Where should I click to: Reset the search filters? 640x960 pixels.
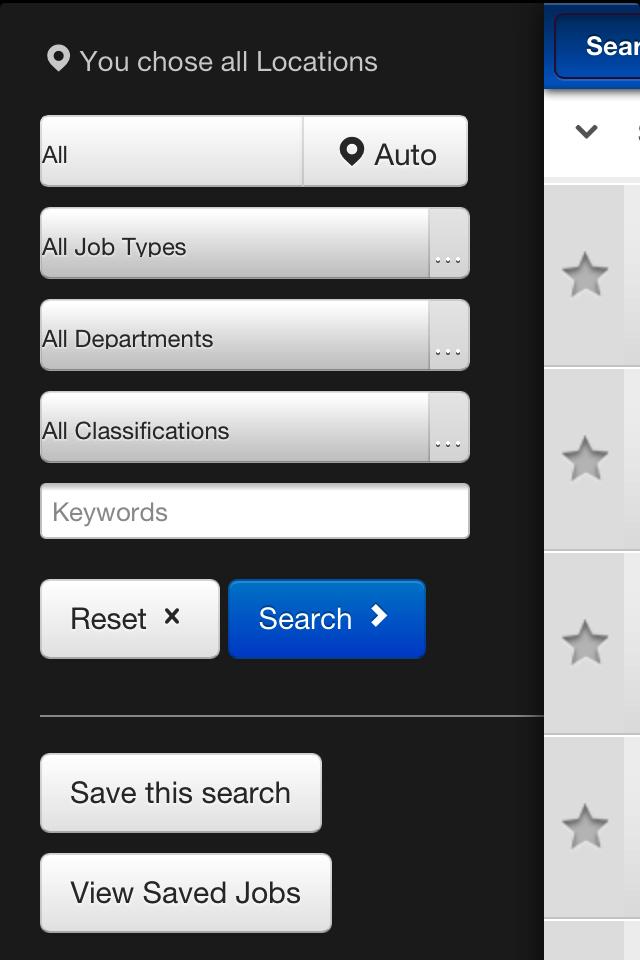tap(129, 619)
